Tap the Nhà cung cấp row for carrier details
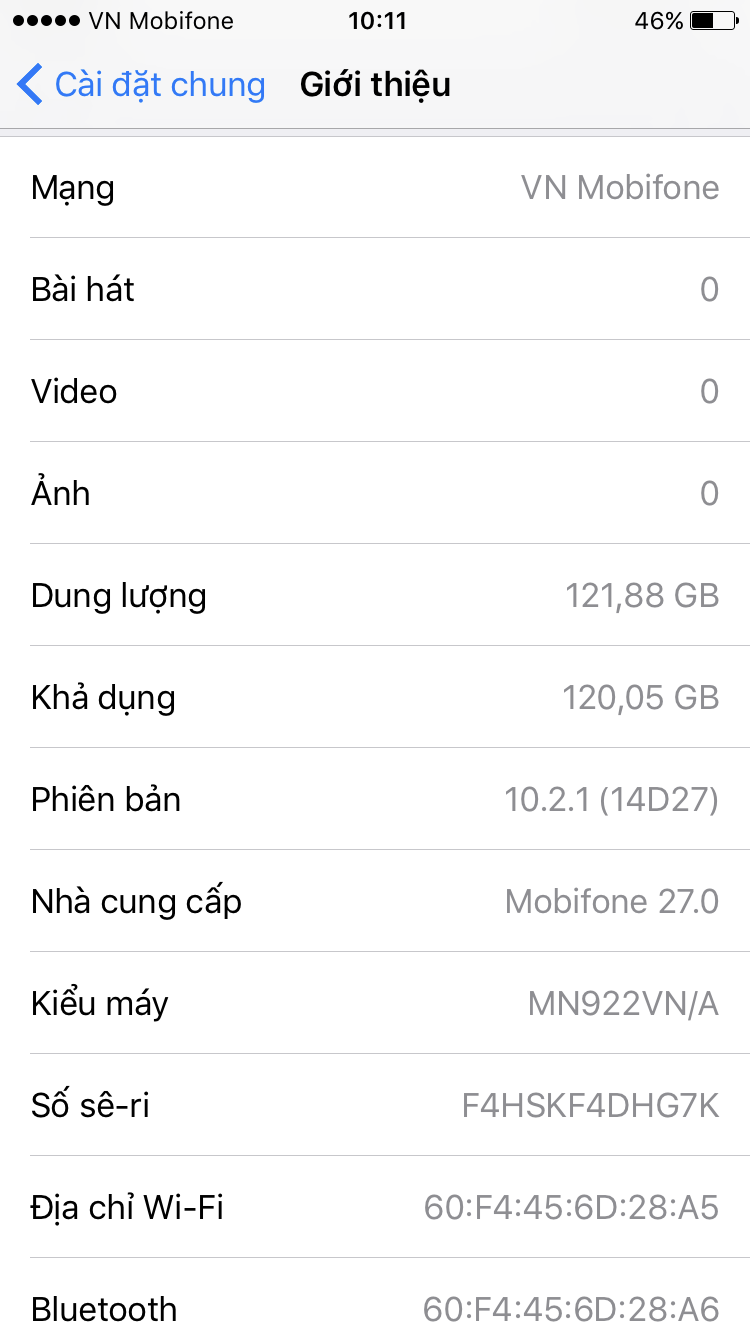The image size is (750, 1334). point(375,901)
